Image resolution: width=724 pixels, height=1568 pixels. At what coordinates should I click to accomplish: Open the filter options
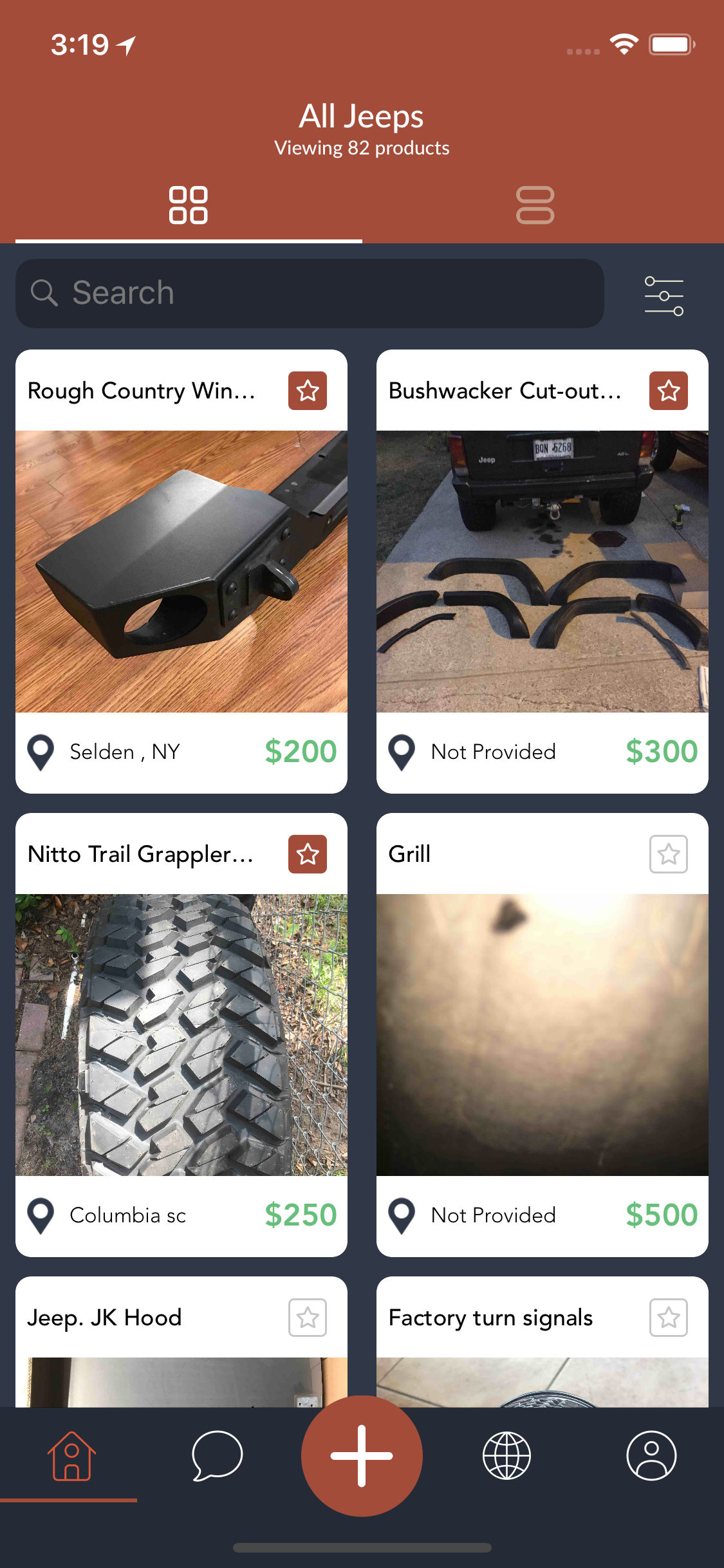coord(664,295)
